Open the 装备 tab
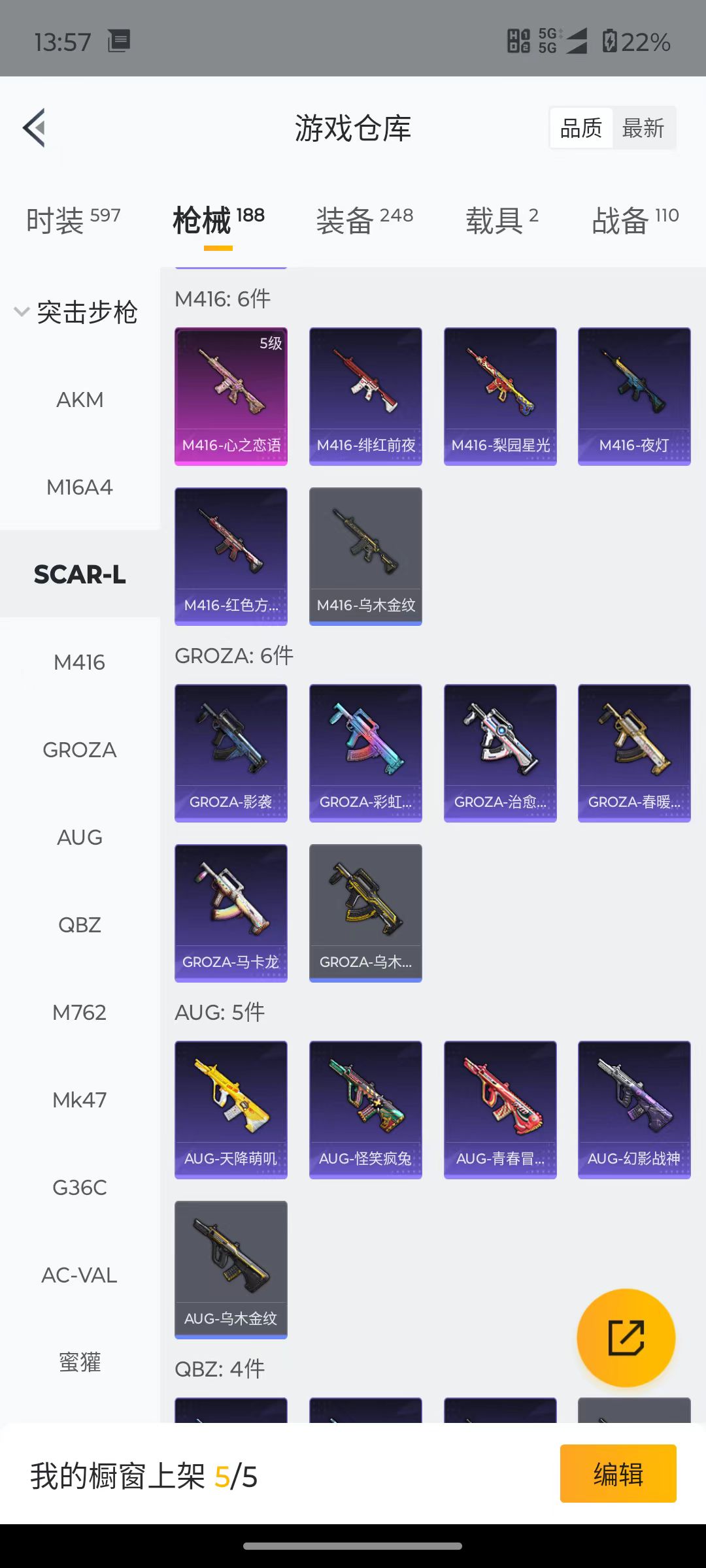This screenshot has height=1568, width=706. 365,220
